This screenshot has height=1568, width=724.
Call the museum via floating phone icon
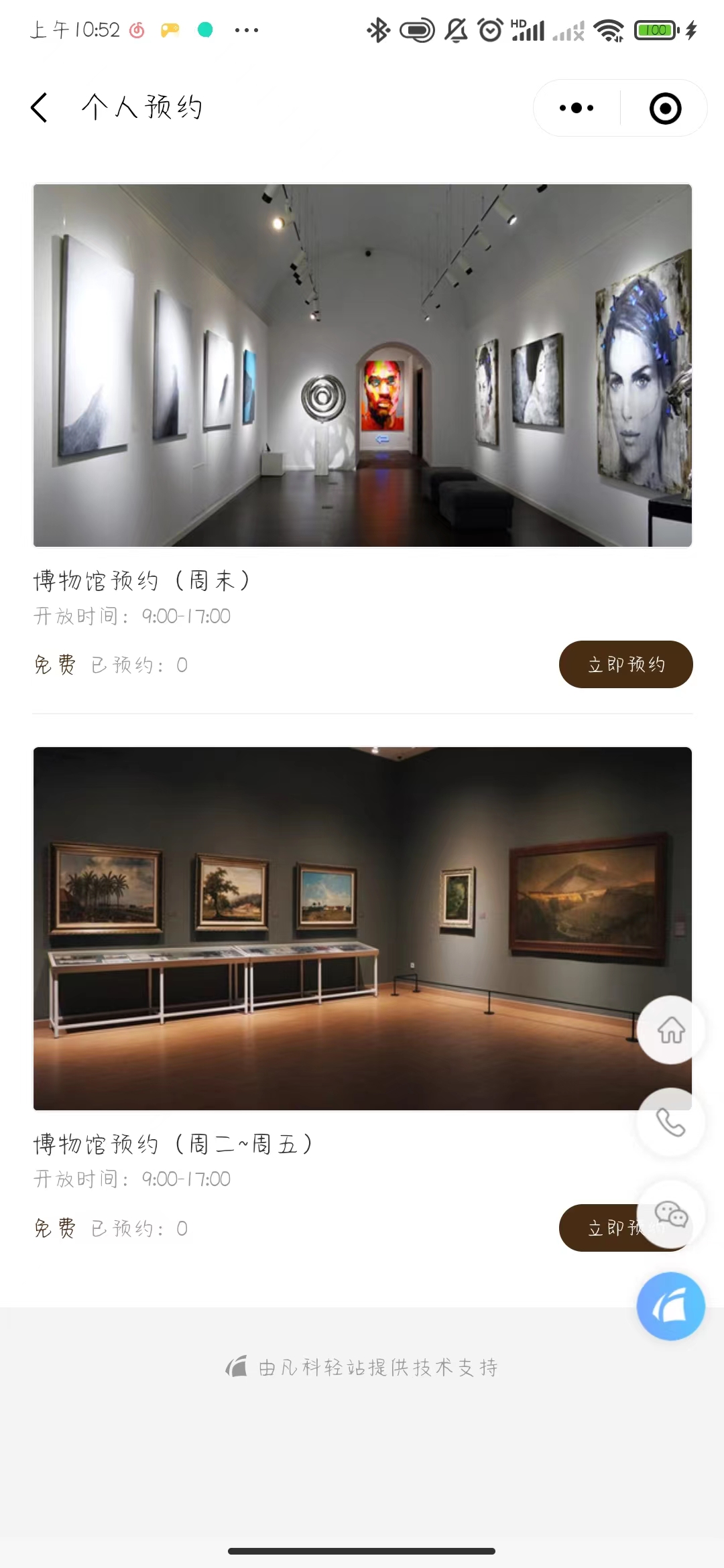click(x=670, y=1122)
